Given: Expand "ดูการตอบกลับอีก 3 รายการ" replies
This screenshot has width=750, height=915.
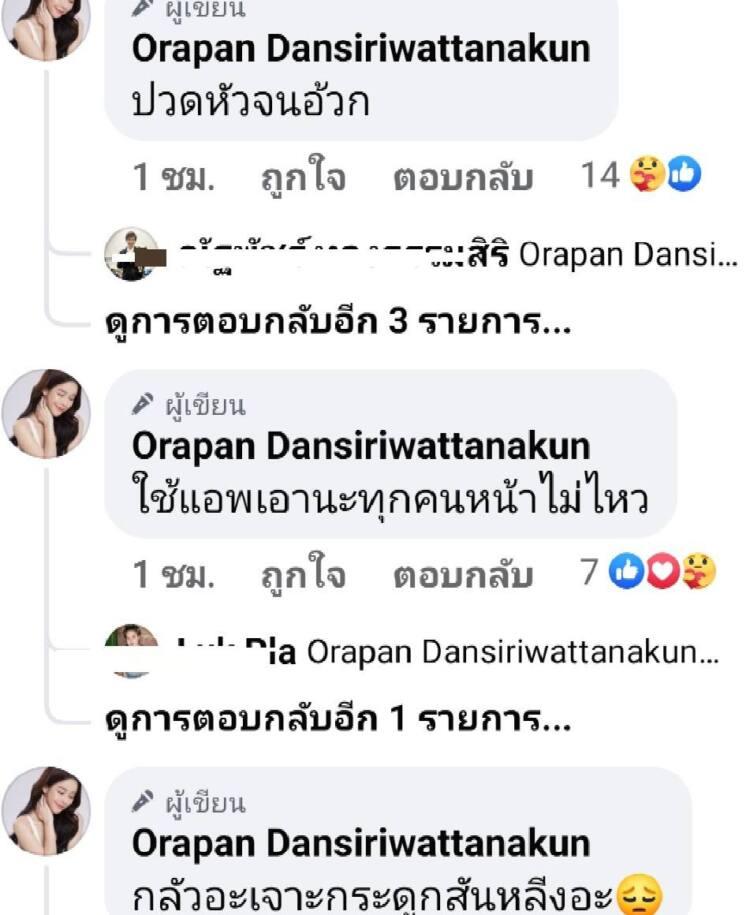Looking at the screenshot, I should click(337, 323).
